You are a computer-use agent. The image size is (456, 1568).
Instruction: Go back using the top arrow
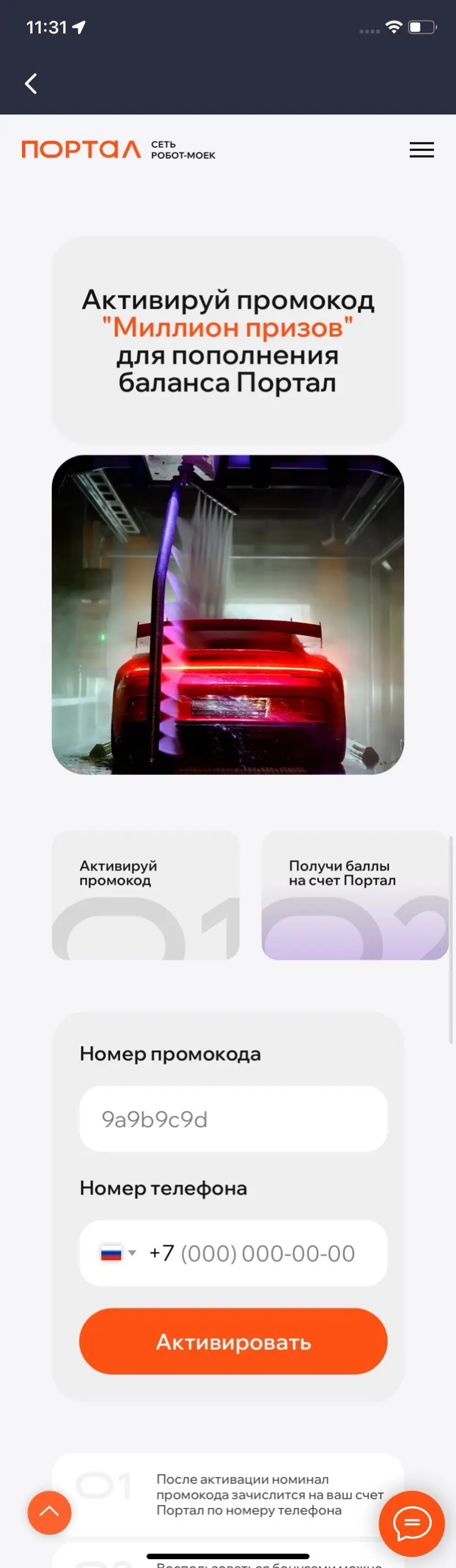[31, 83]
